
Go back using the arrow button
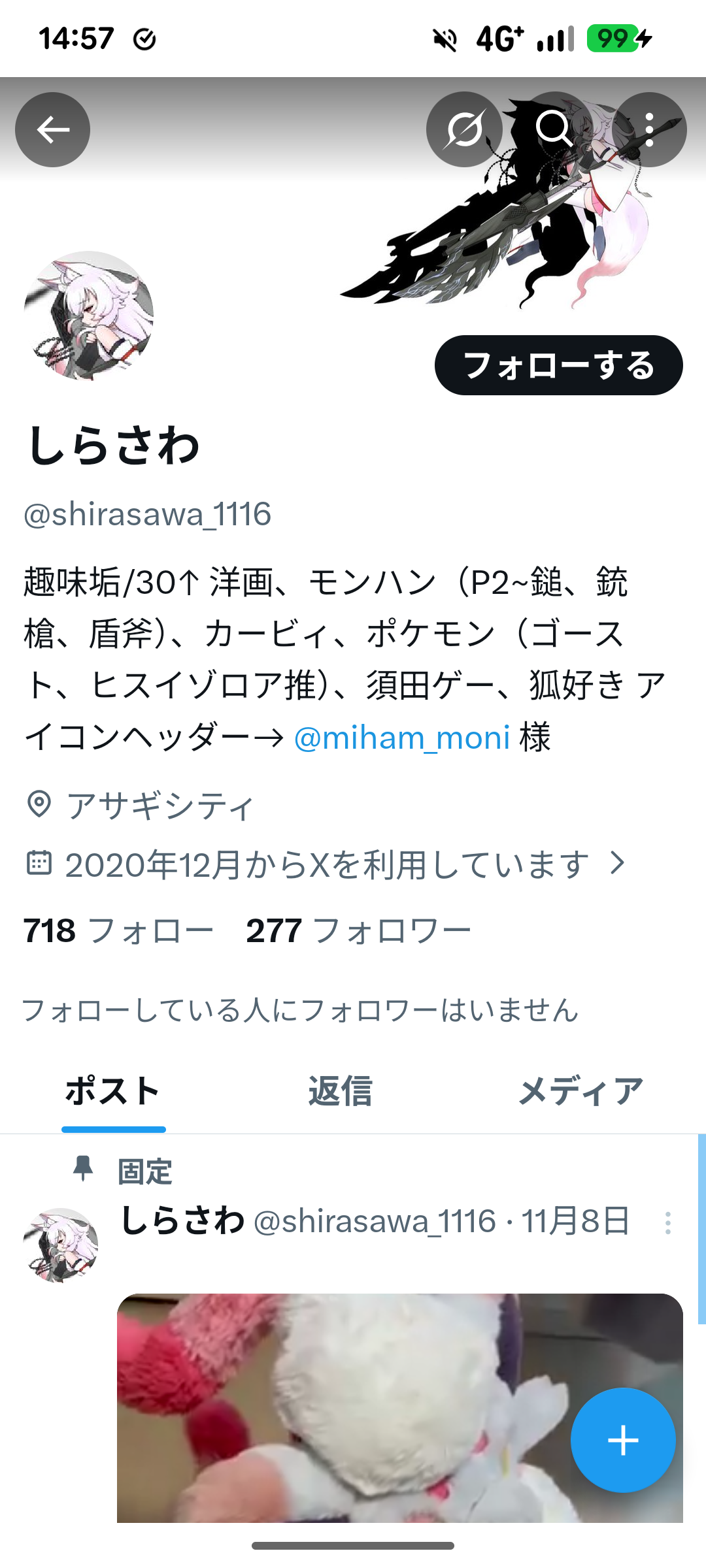[x=52, y=129]
